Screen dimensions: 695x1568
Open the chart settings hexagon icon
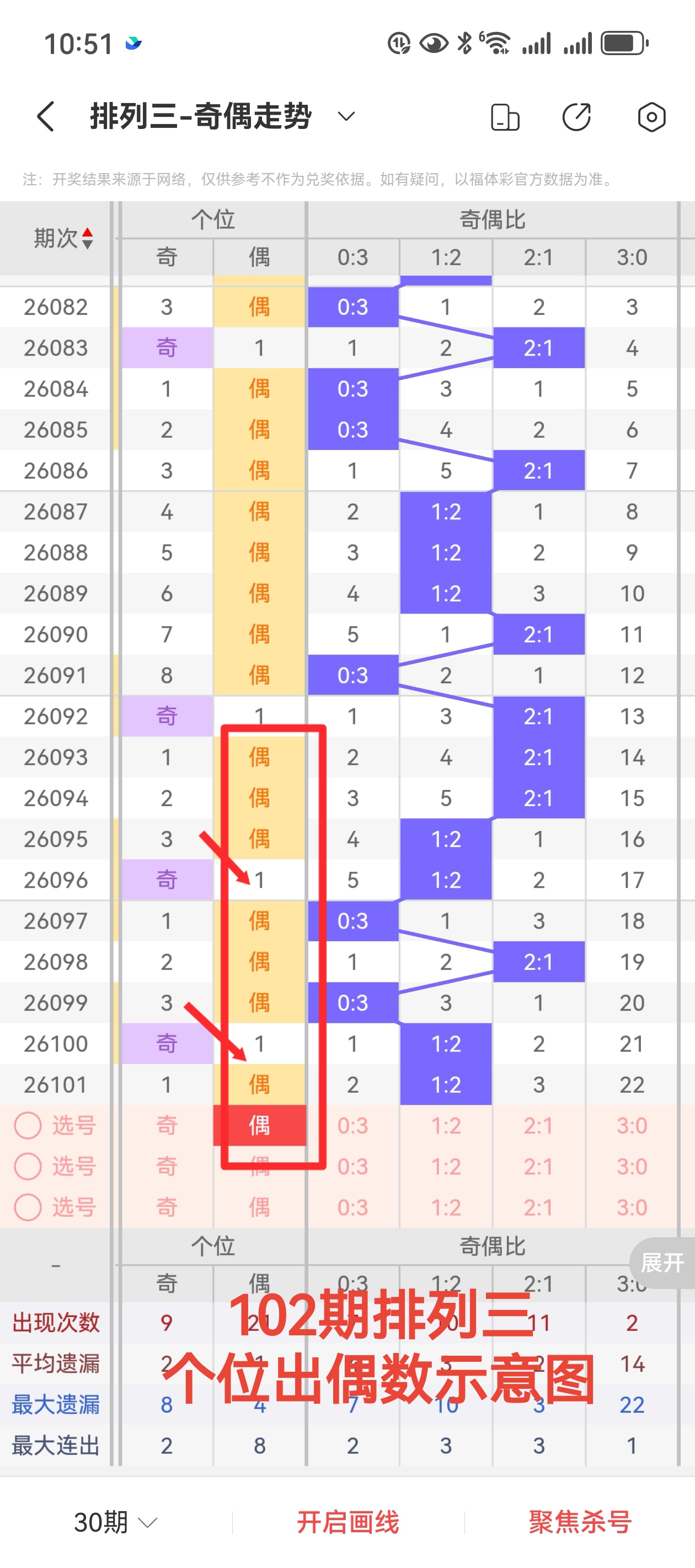point(651,117)
